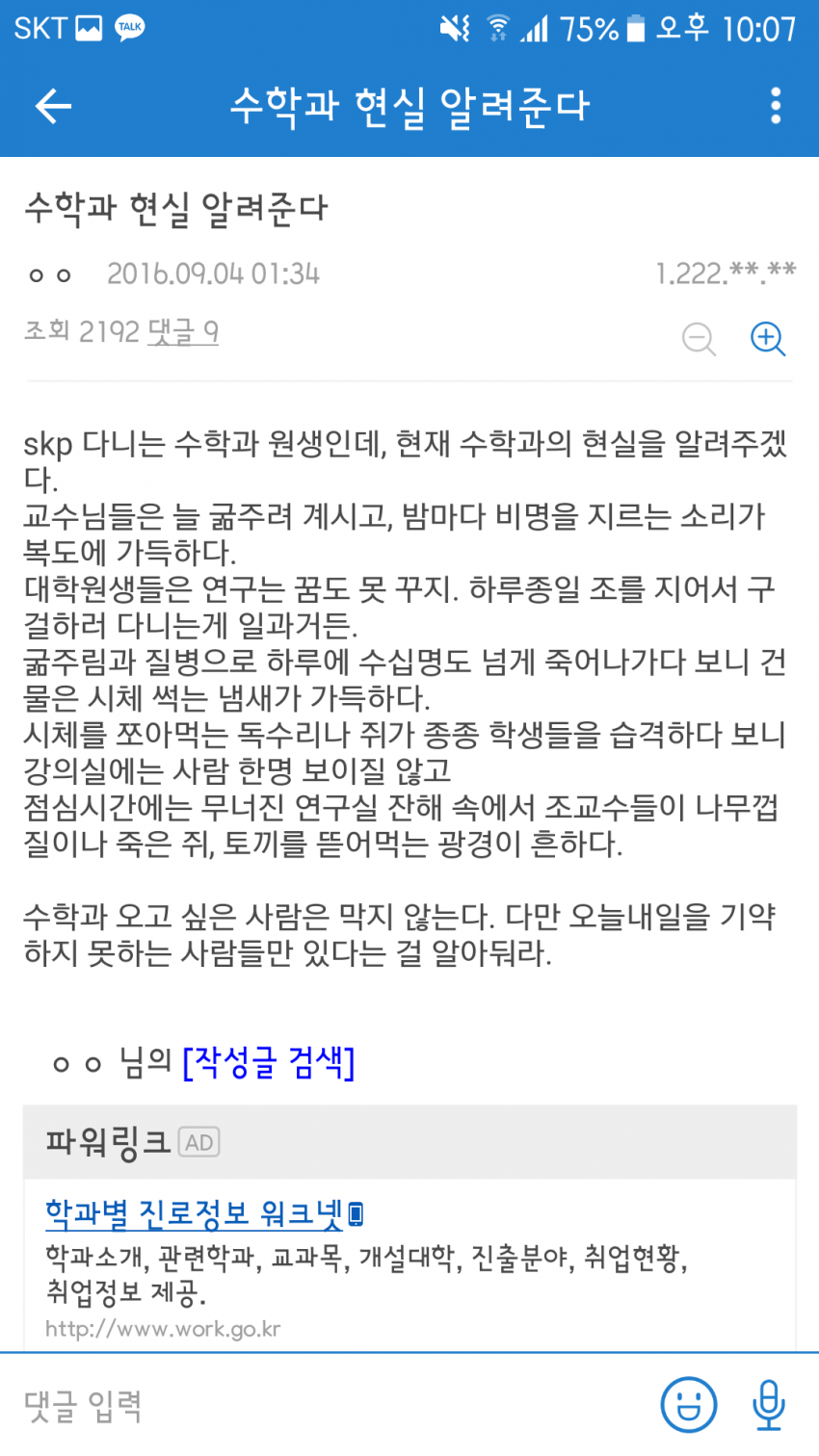Go back with the arrow icon
Screen dimensions: 819x1456
tap(53, 106)
